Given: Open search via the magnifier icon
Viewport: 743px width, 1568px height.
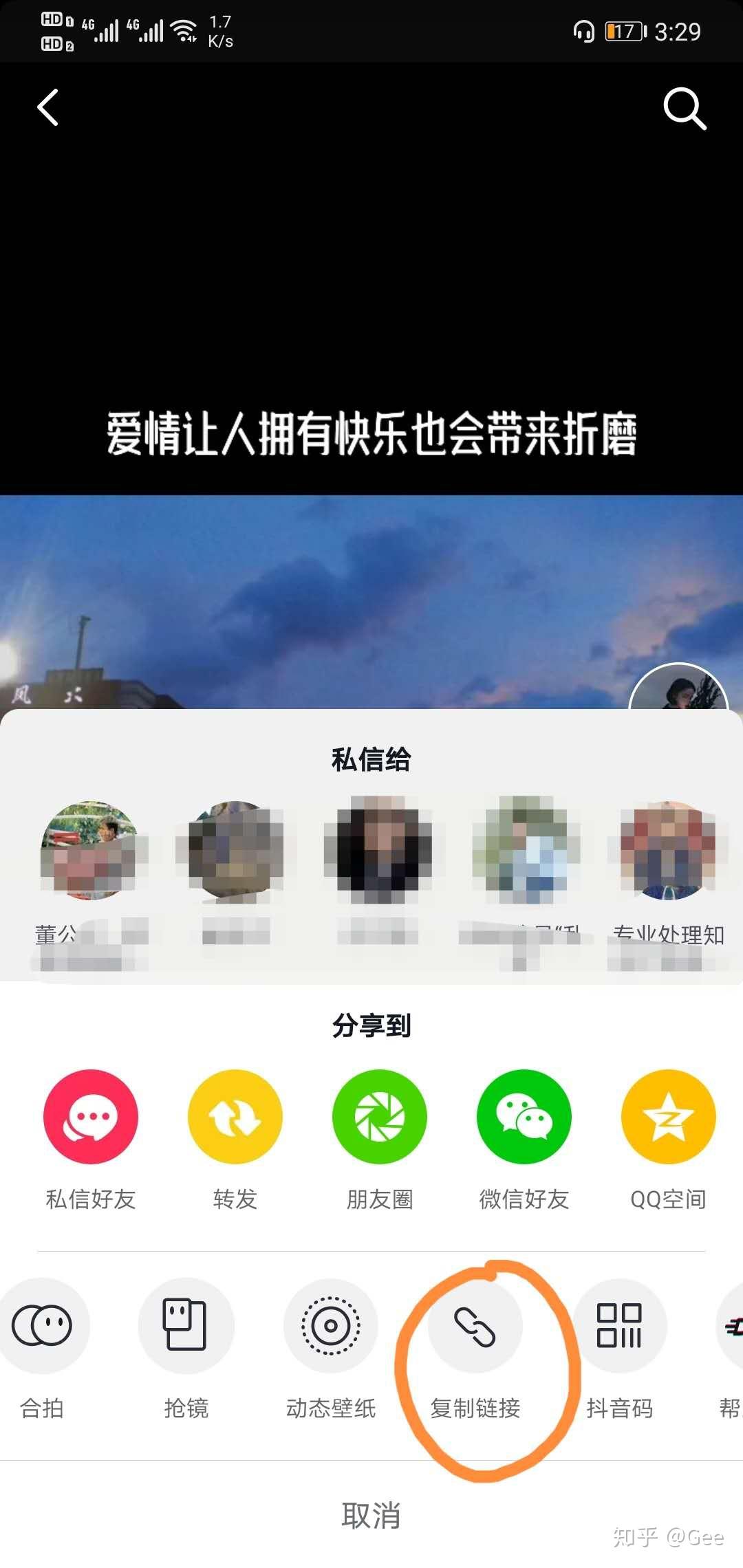Looking at the screenshot, I should click(684, 108).
